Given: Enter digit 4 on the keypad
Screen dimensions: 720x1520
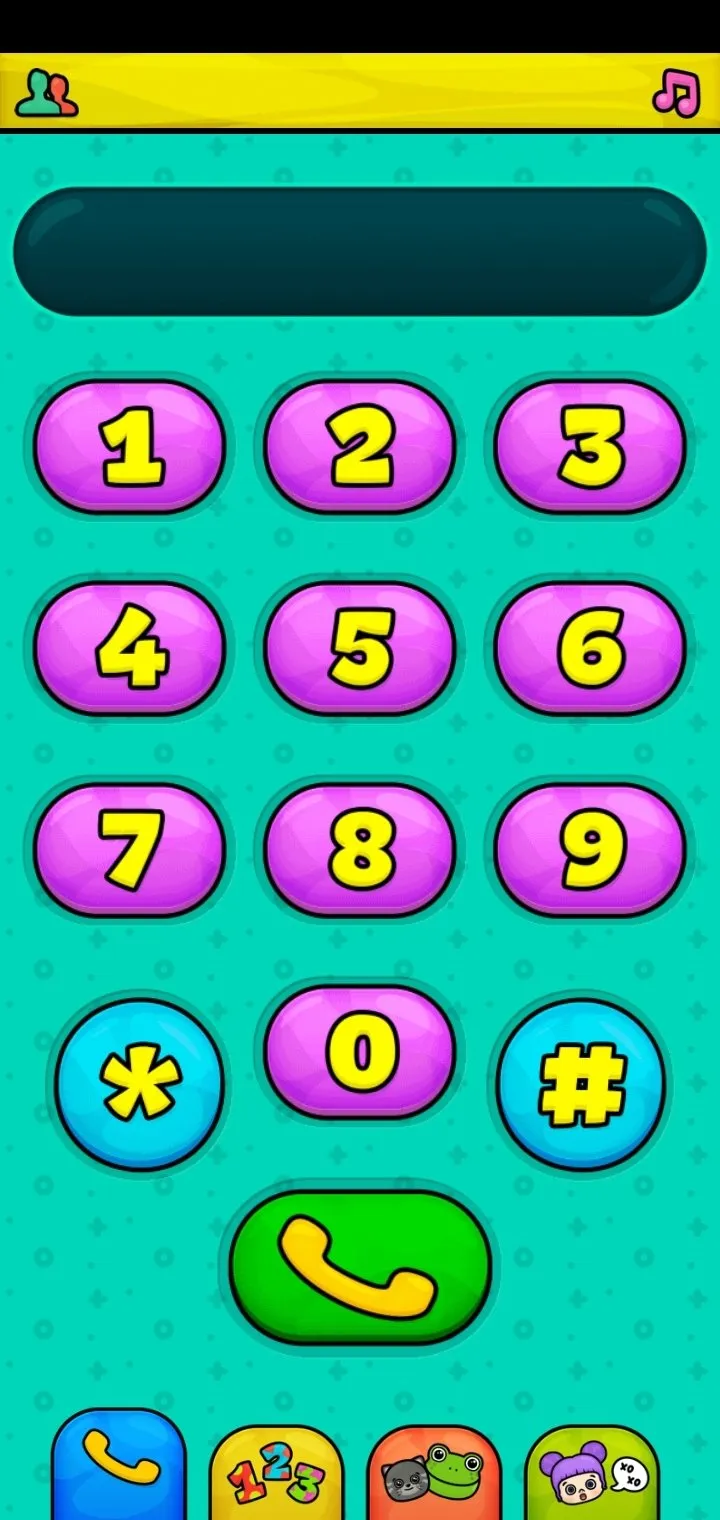Looking at the screenshot, I should (x=130, y=648).
